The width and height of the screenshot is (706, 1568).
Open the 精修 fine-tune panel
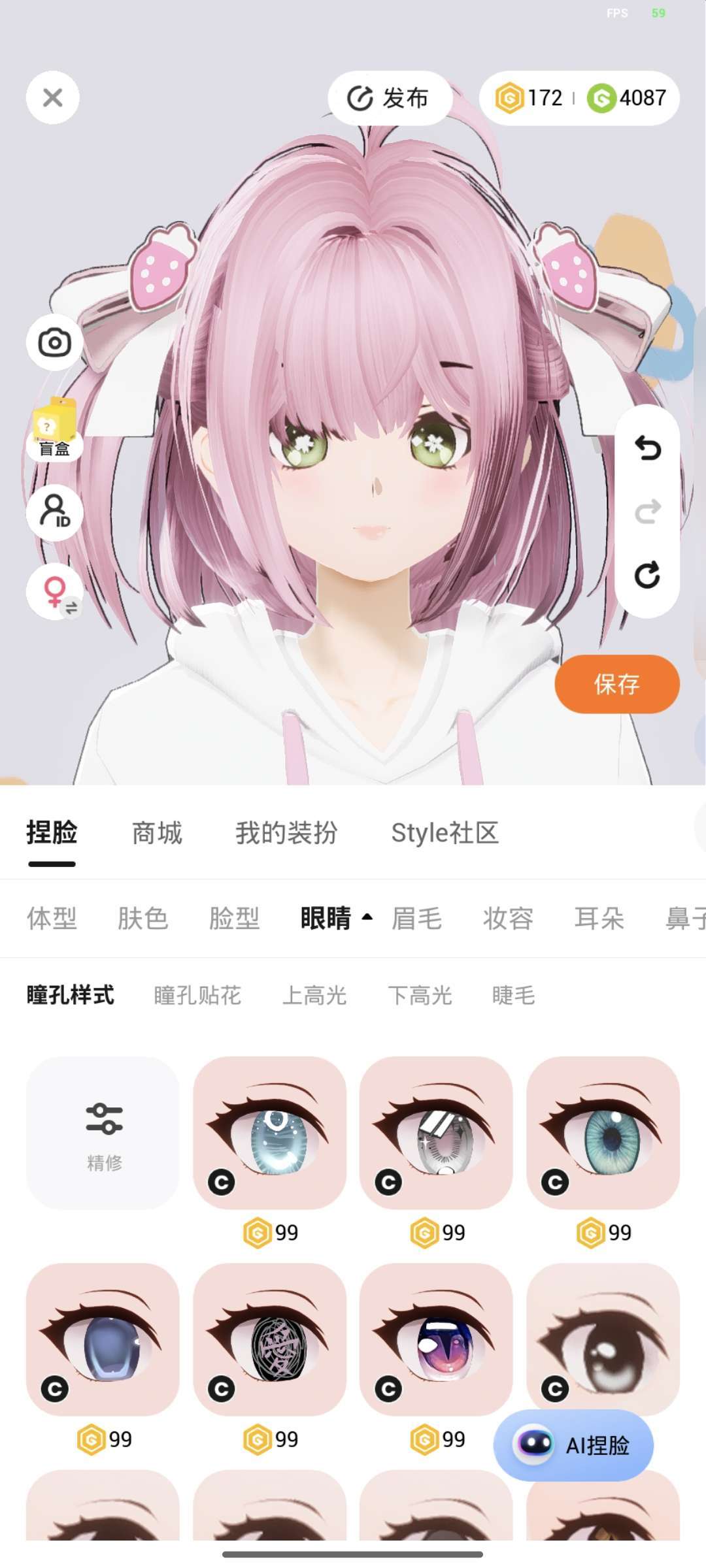[x=103, y=1133]
